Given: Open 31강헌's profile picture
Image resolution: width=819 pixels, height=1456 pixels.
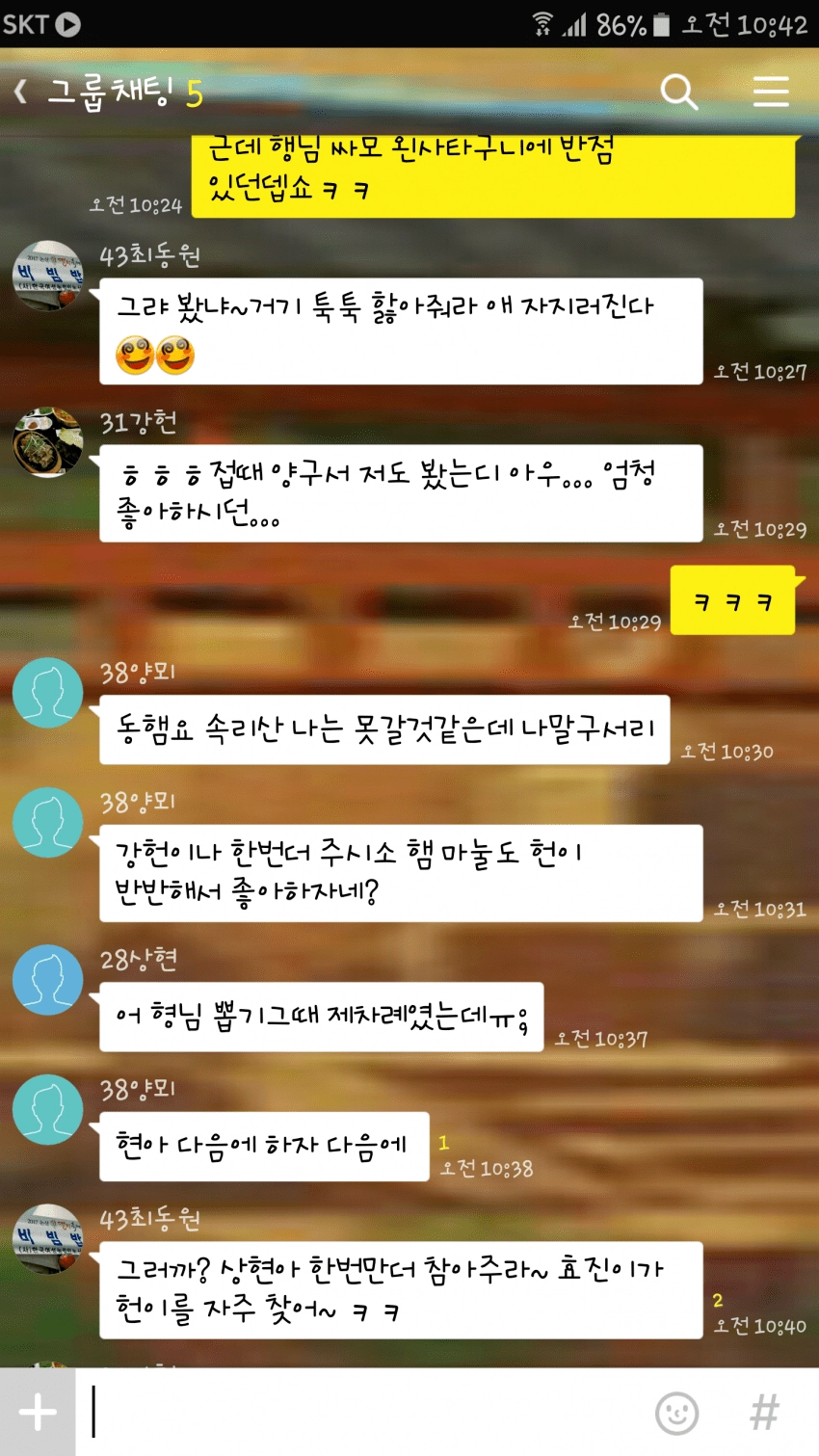Looking at the screenshot, I should click(47, 441).
